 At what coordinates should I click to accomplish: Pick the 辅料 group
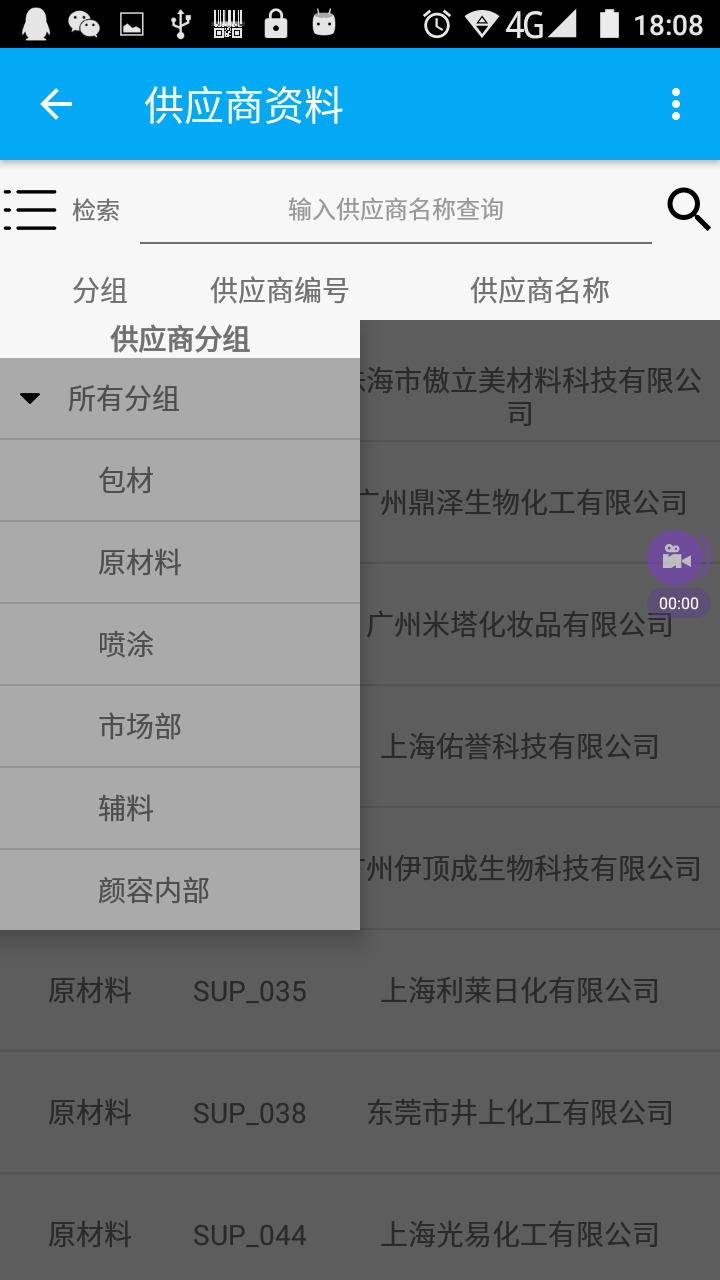point(126,809)
